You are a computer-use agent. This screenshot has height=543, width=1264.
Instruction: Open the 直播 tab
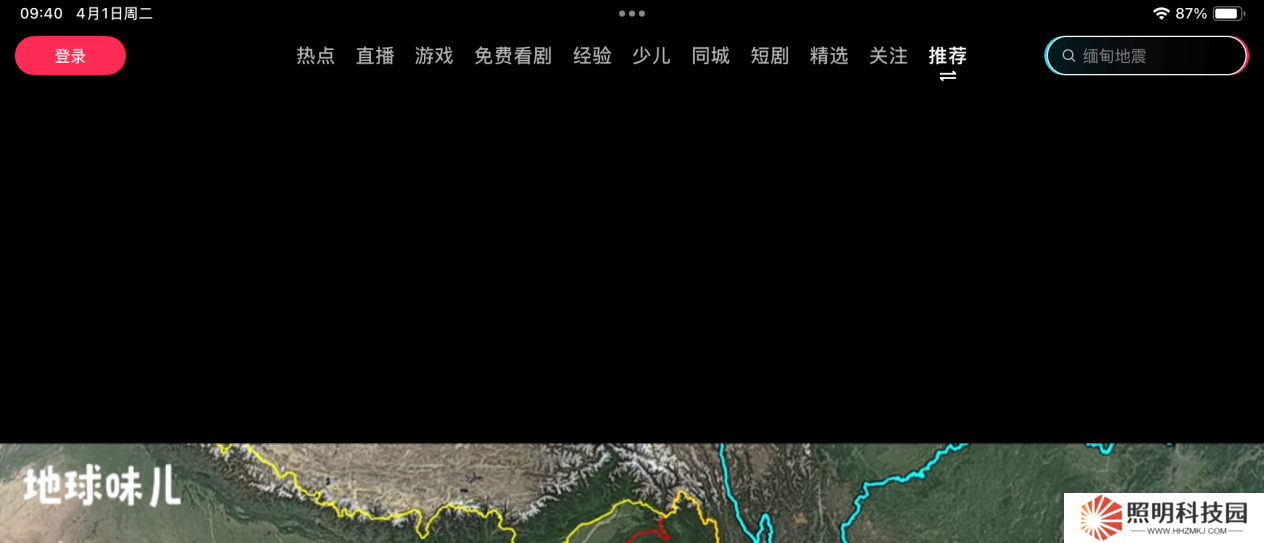(x=375, y=56)
